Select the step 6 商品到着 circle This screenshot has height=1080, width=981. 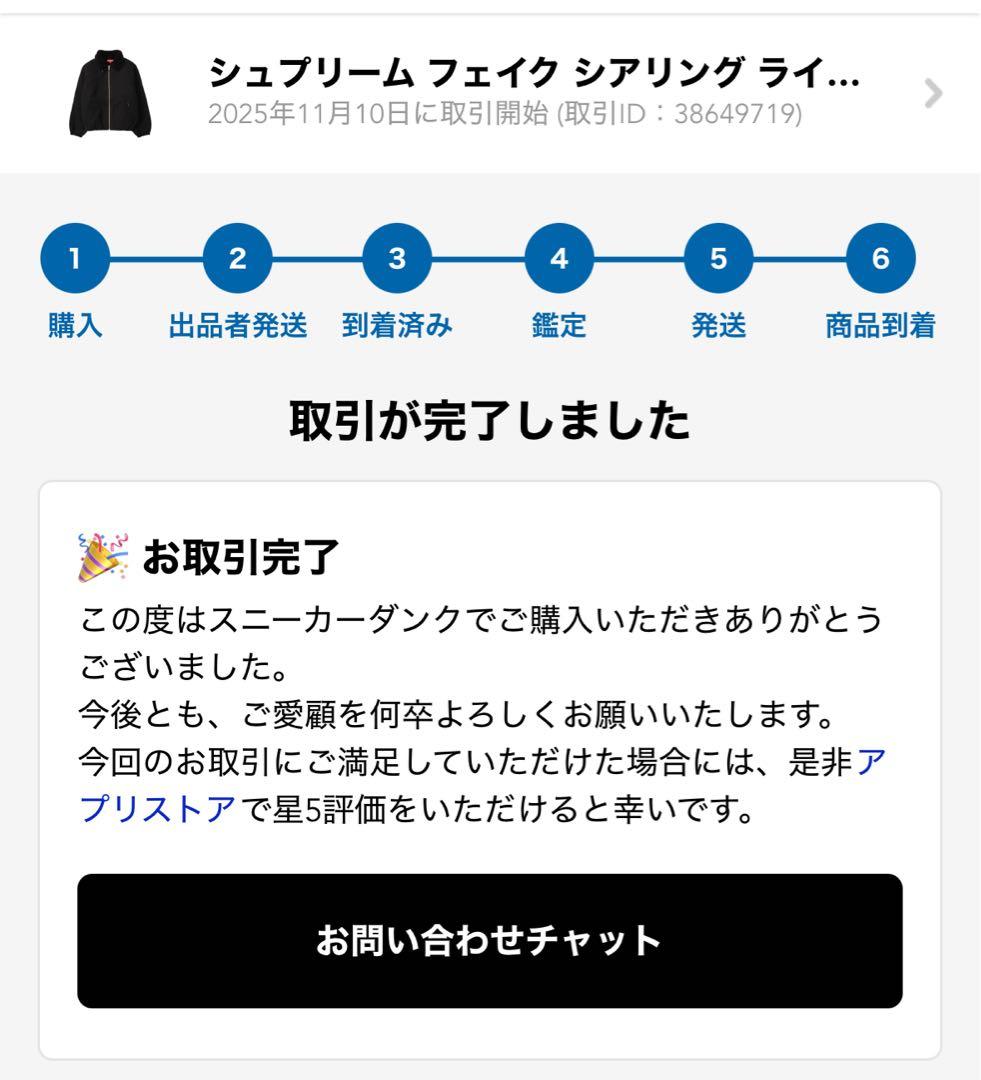tap(878, 258)
